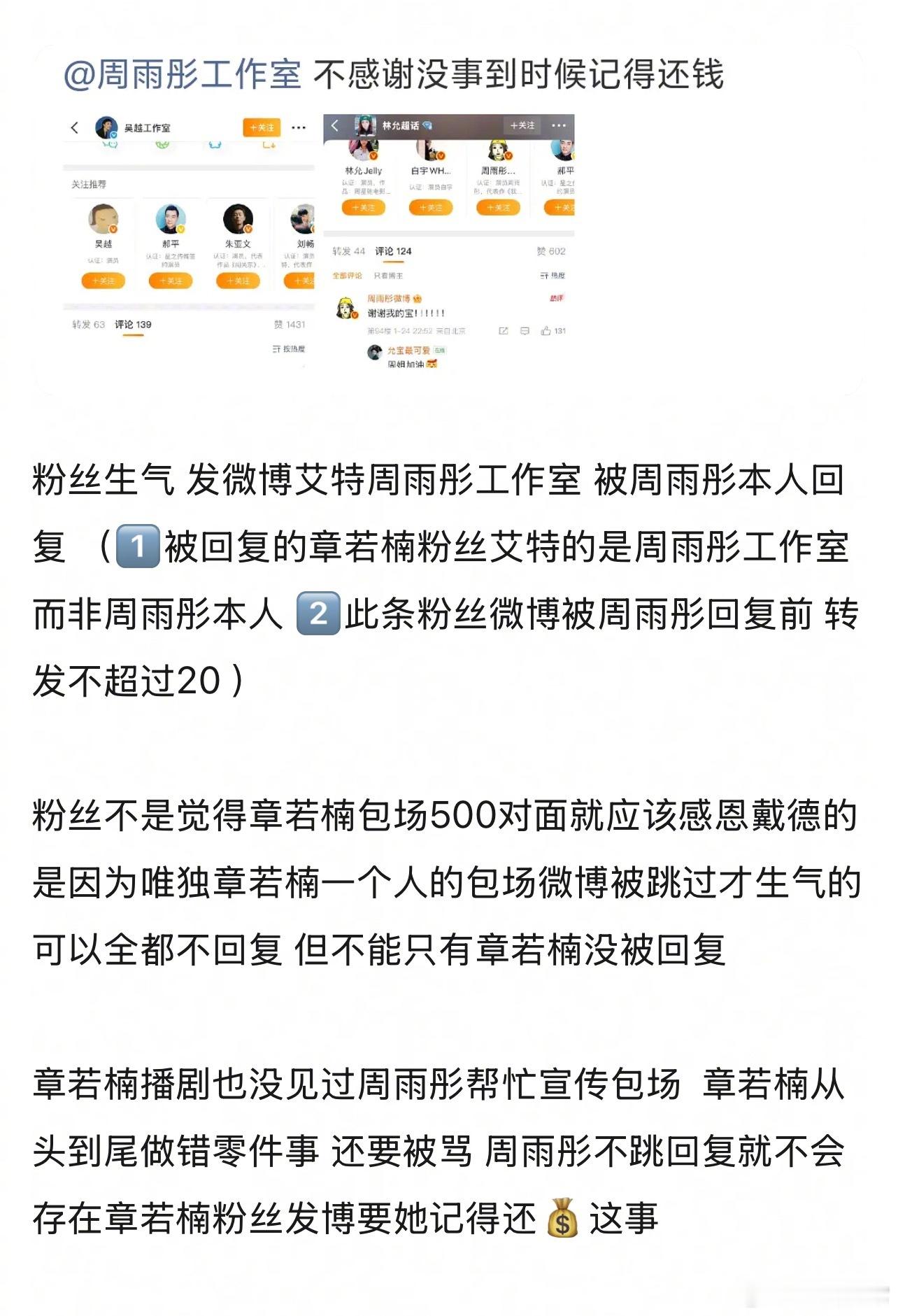The image size is (898, 1316).
Task: Click the back arrow on 吴越工作室 page
Action: click(x=74, y=128)
